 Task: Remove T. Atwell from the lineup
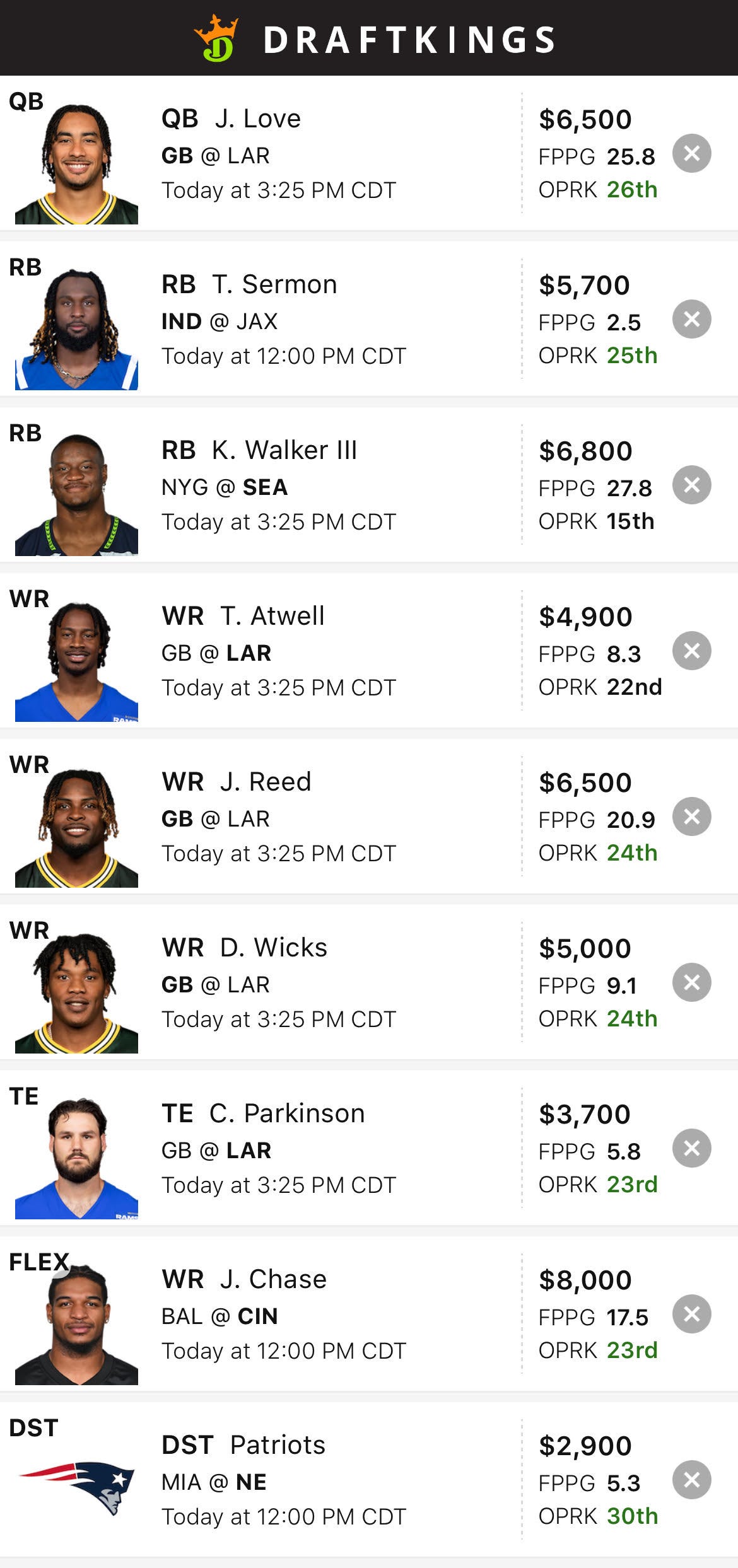tap(691, 651)
